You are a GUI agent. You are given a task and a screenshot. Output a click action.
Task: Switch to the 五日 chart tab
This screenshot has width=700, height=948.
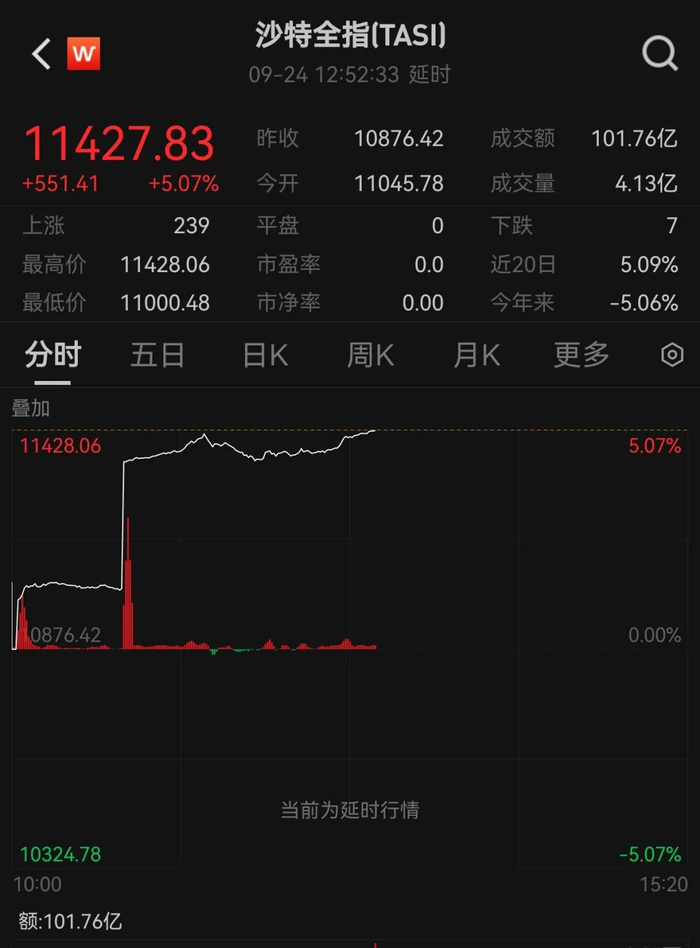[x=157, y=354]
